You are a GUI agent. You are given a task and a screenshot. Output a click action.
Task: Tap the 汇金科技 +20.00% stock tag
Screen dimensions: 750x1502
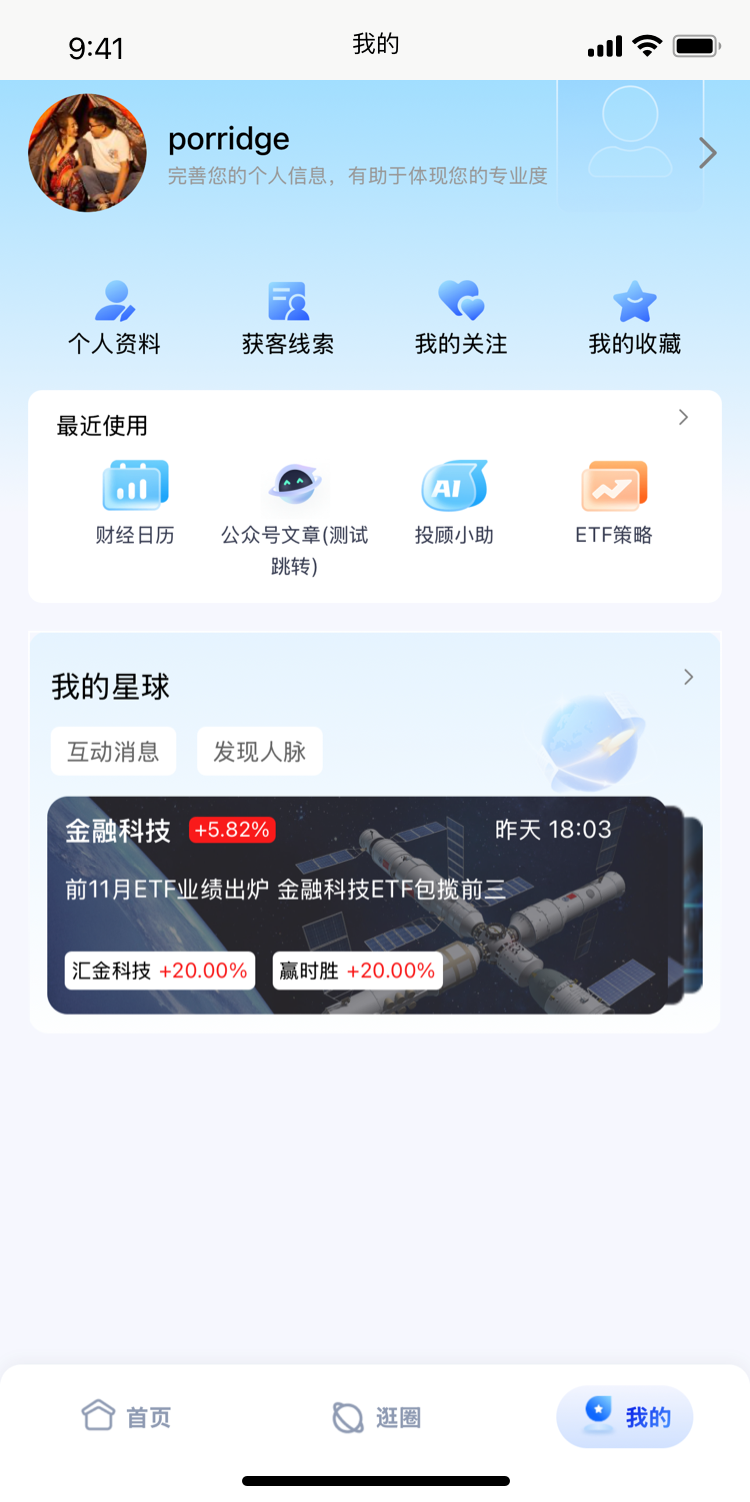click(x=160, y=970)
